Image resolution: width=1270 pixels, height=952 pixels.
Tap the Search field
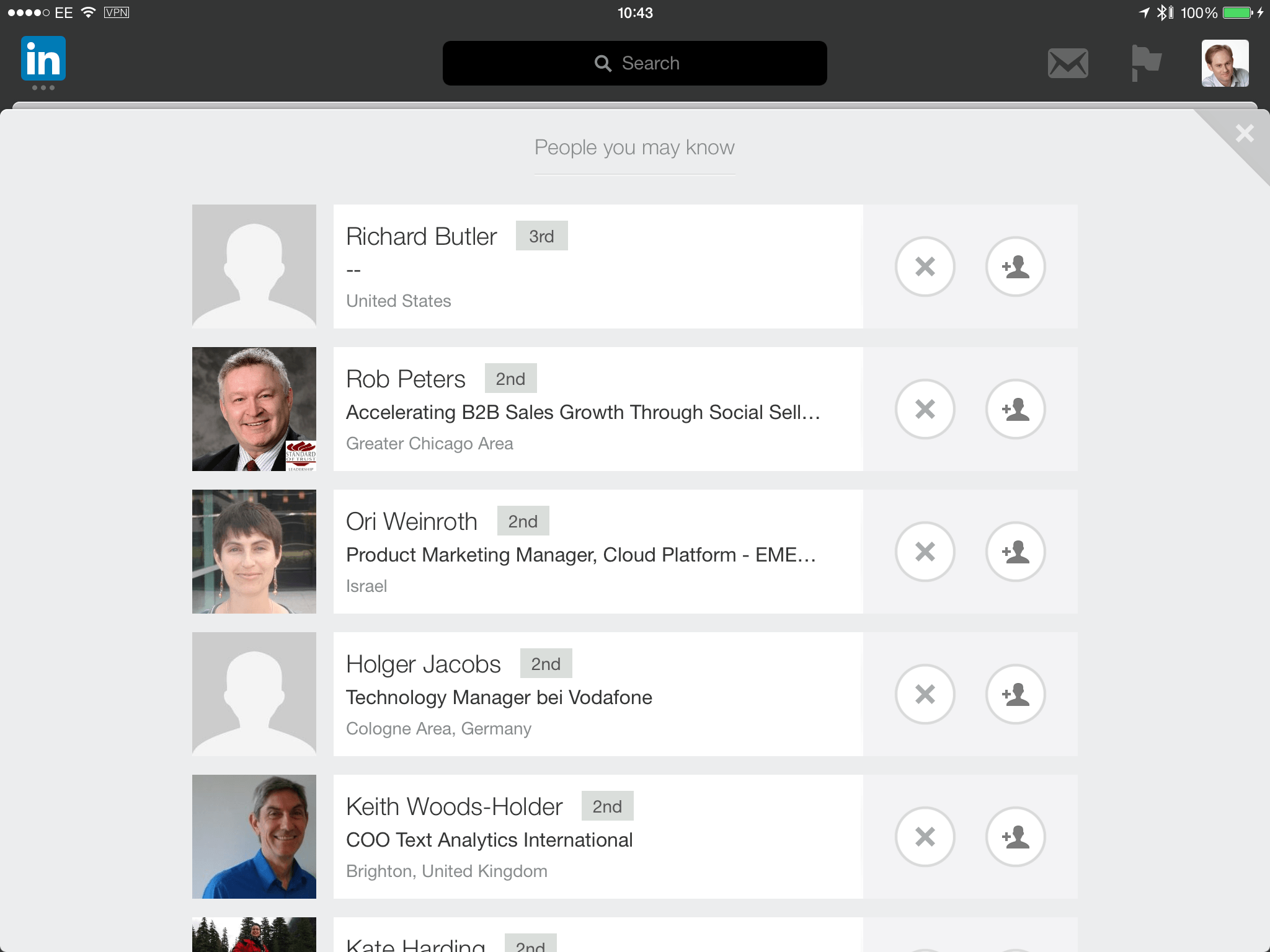(x=634, y=63)
